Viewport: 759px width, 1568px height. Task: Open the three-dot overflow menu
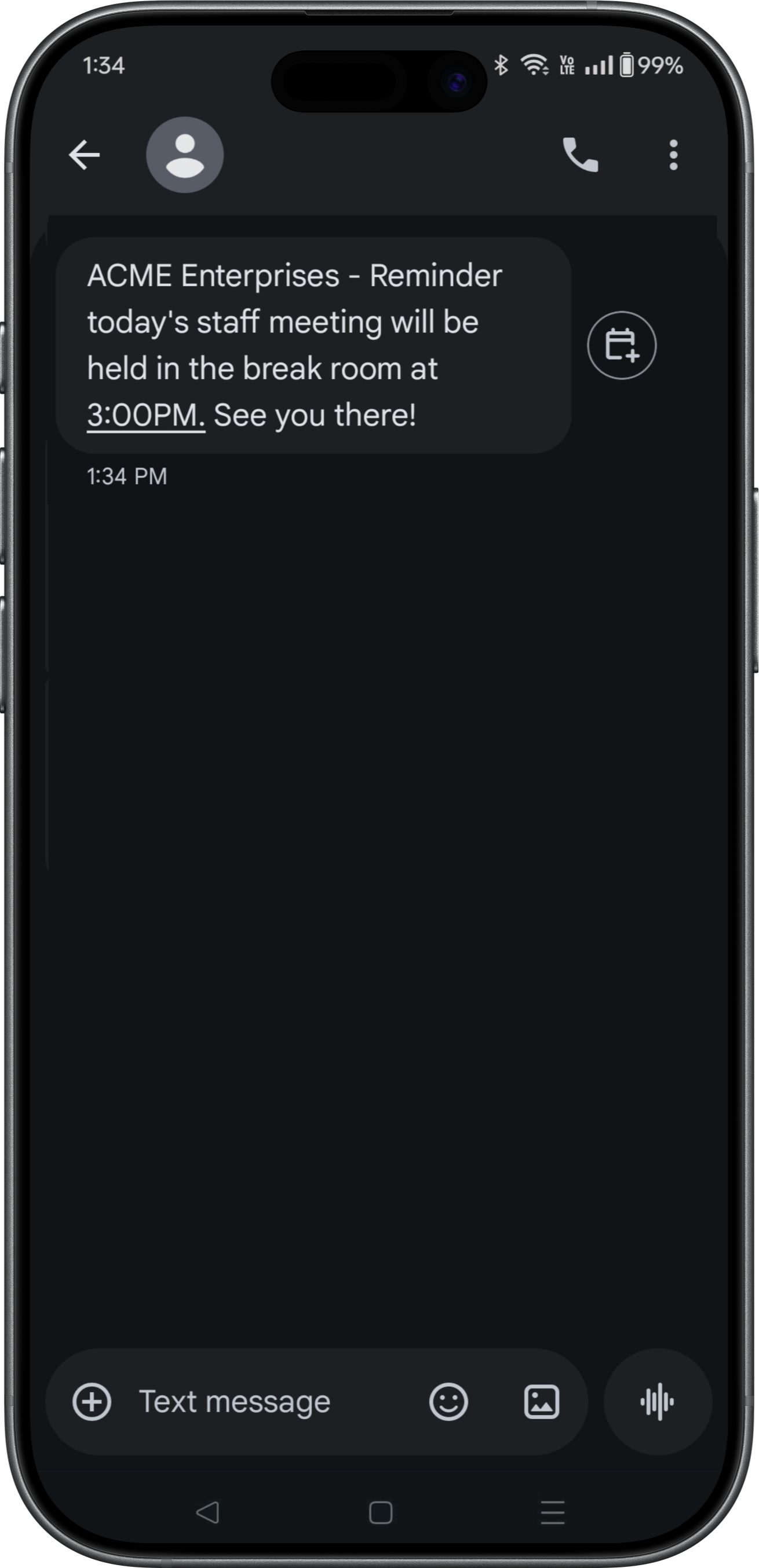[673, 155]
